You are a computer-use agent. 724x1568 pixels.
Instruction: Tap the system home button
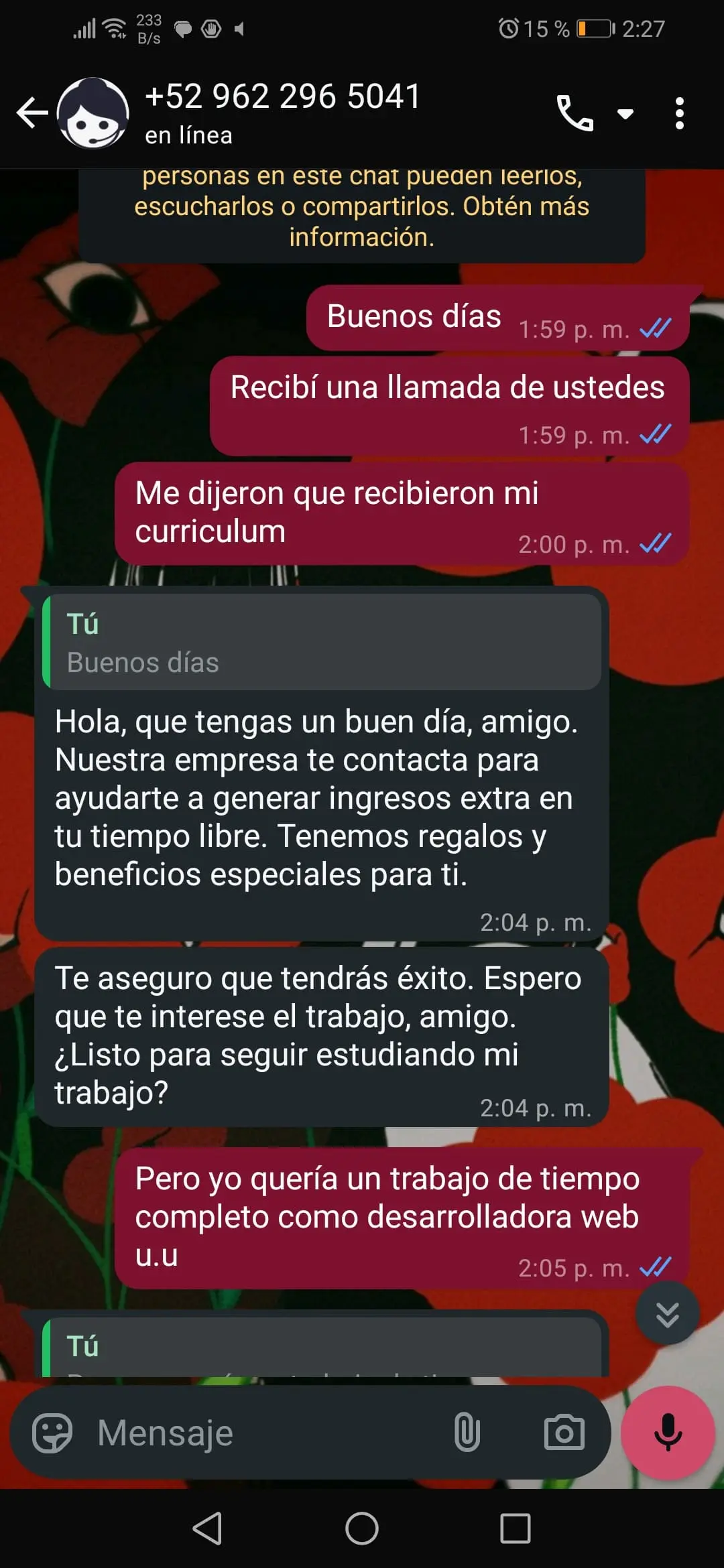[362, 1529]
